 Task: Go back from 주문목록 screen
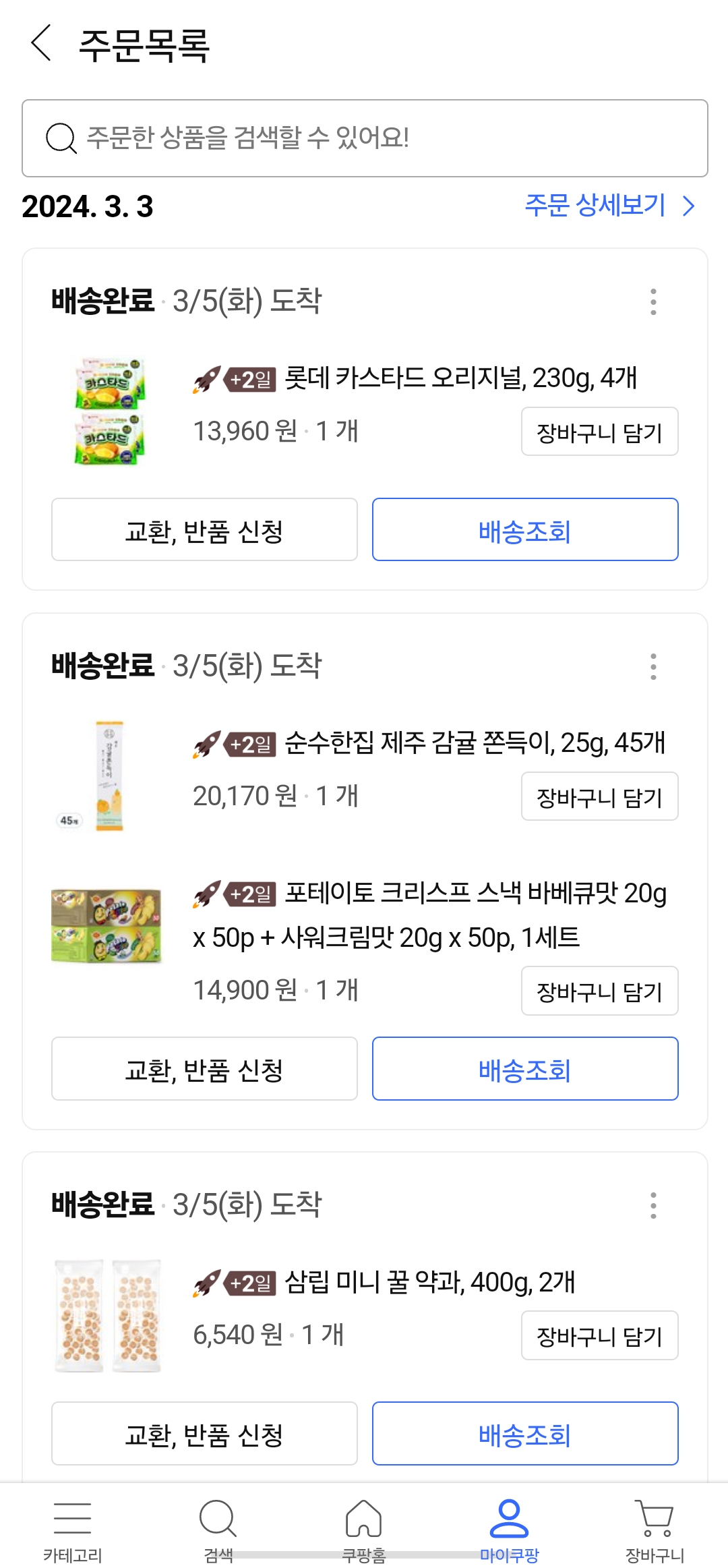pos(42,43)
